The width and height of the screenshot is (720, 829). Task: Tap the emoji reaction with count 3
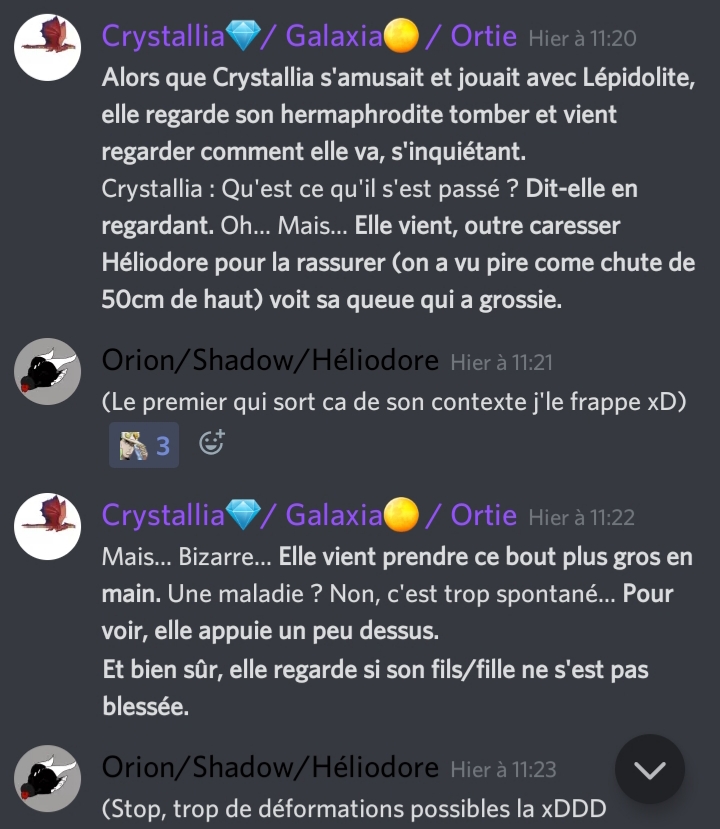point(144,444)
